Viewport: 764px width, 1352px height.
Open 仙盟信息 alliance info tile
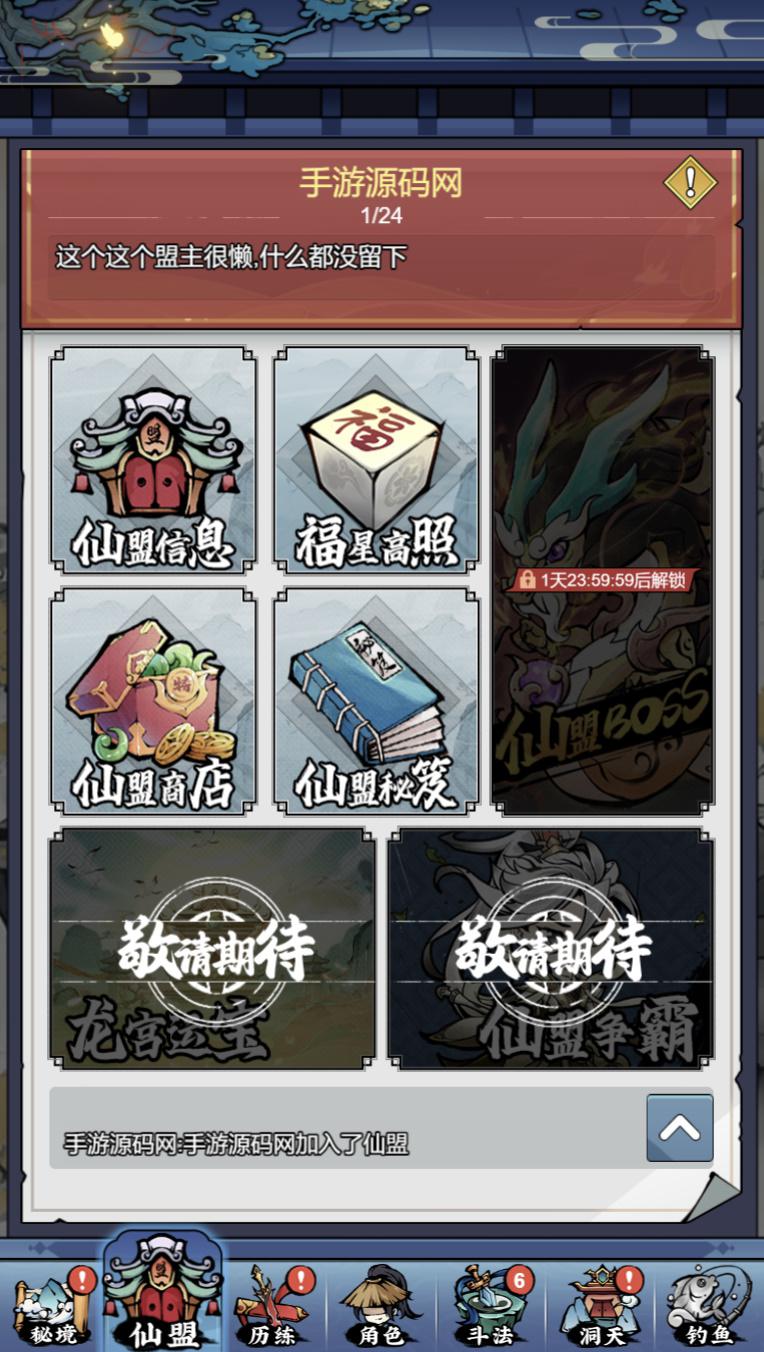coord(153,460)
